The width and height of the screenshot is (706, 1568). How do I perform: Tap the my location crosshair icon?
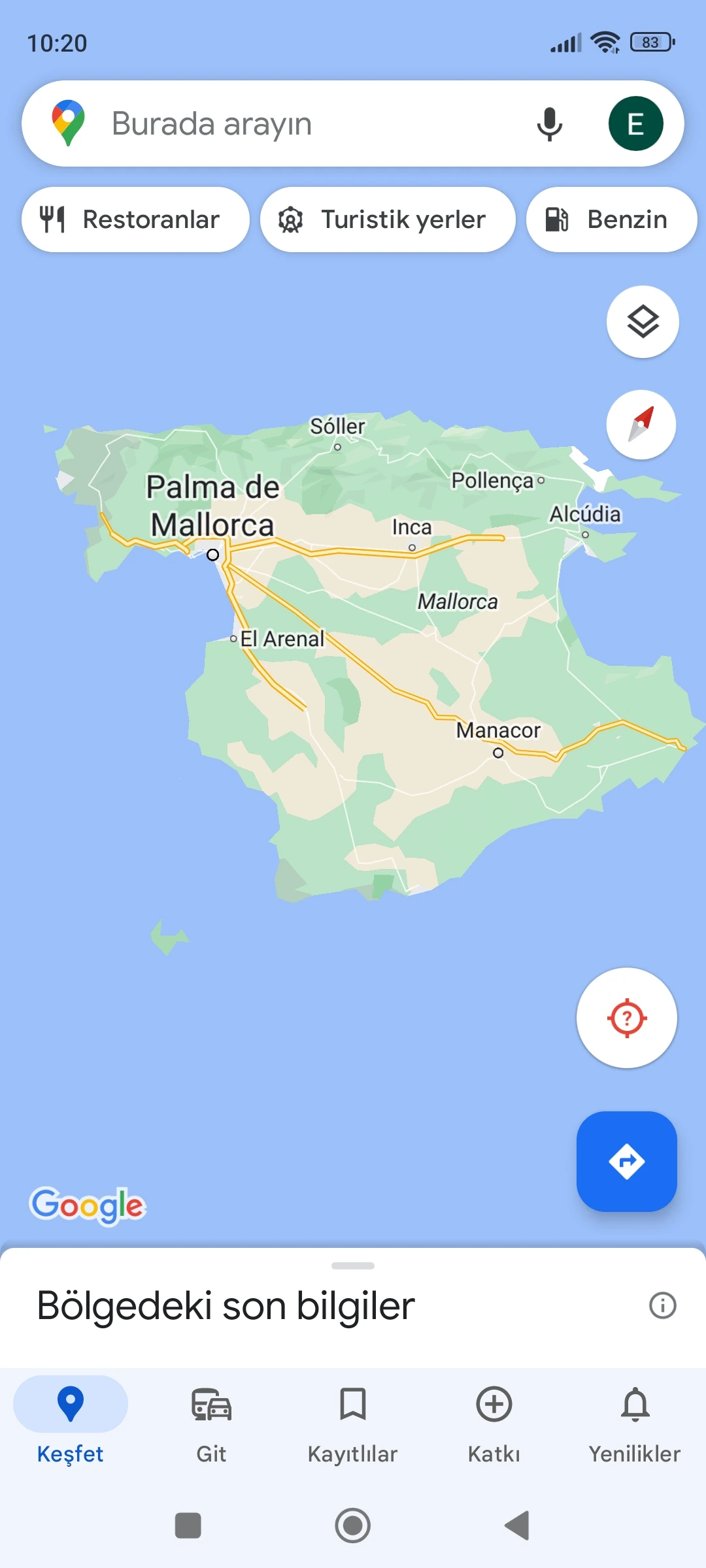point(626,1017)
